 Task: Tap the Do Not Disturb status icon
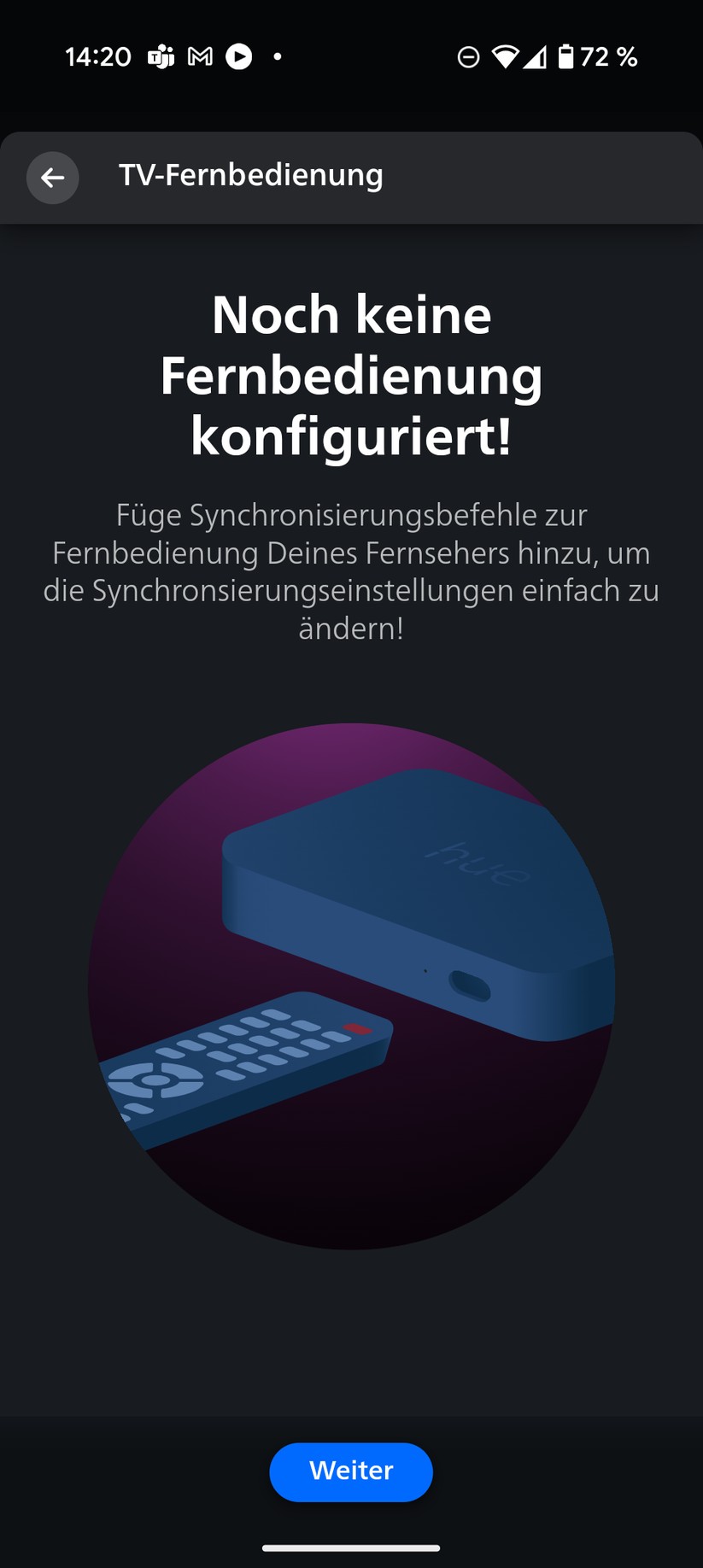pos(468,56)
